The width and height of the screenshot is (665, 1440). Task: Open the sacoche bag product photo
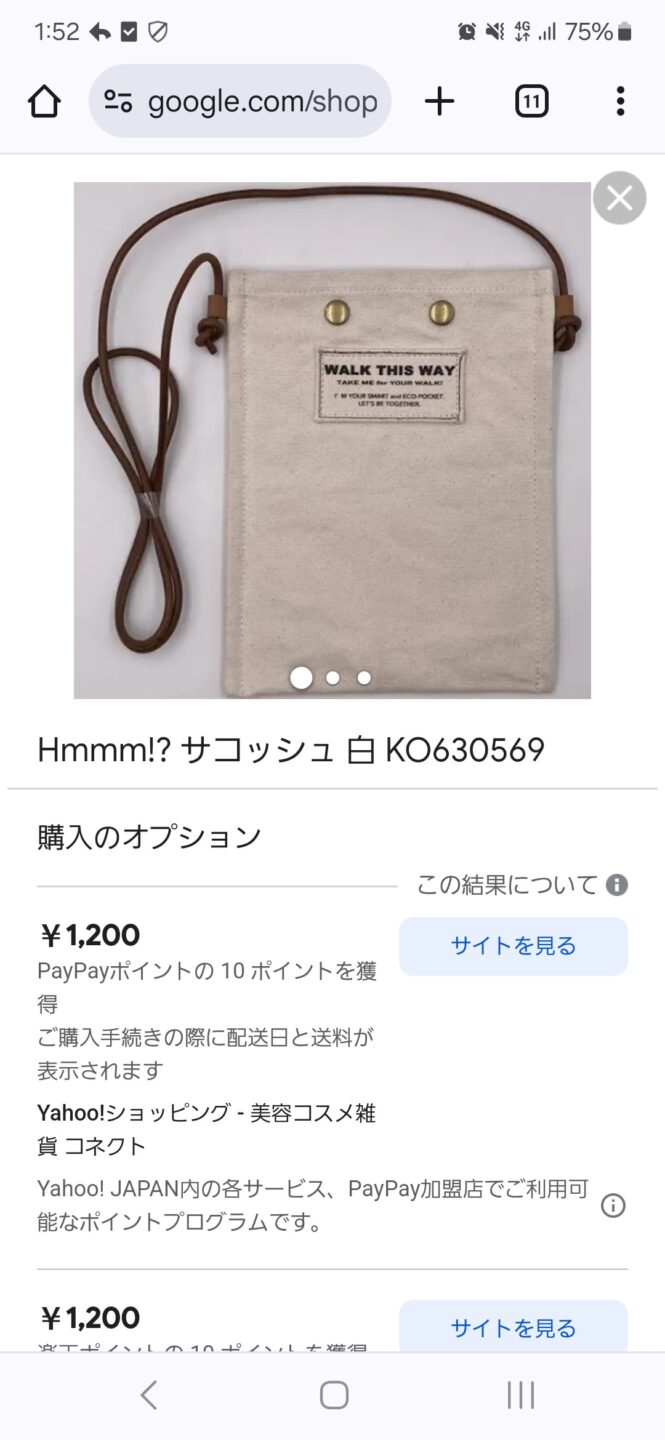pyautogui.click(x=332, y=440)
